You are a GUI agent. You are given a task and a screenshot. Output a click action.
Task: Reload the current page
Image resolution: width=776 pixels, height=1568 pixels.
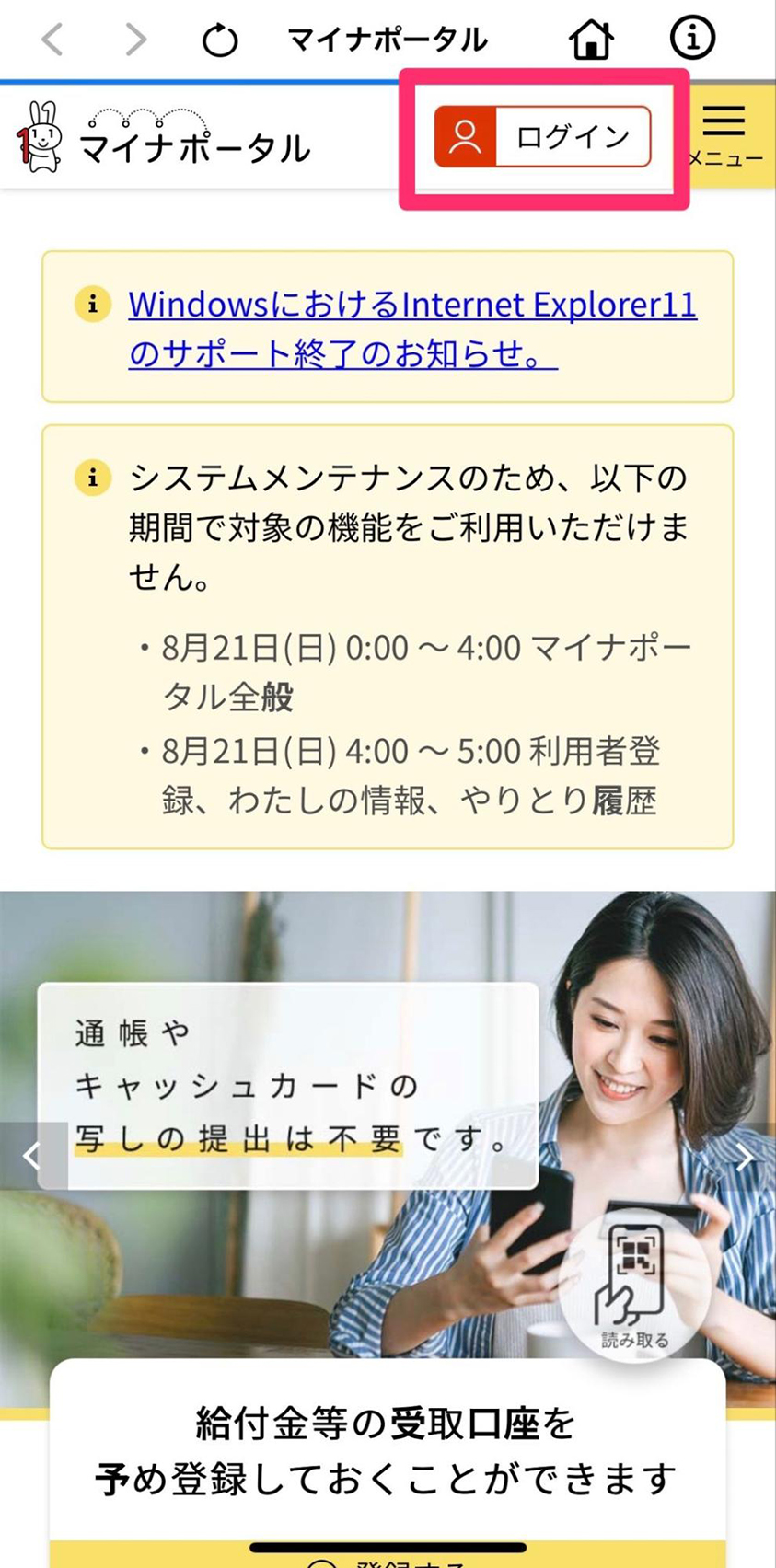(x=220, y=40)
